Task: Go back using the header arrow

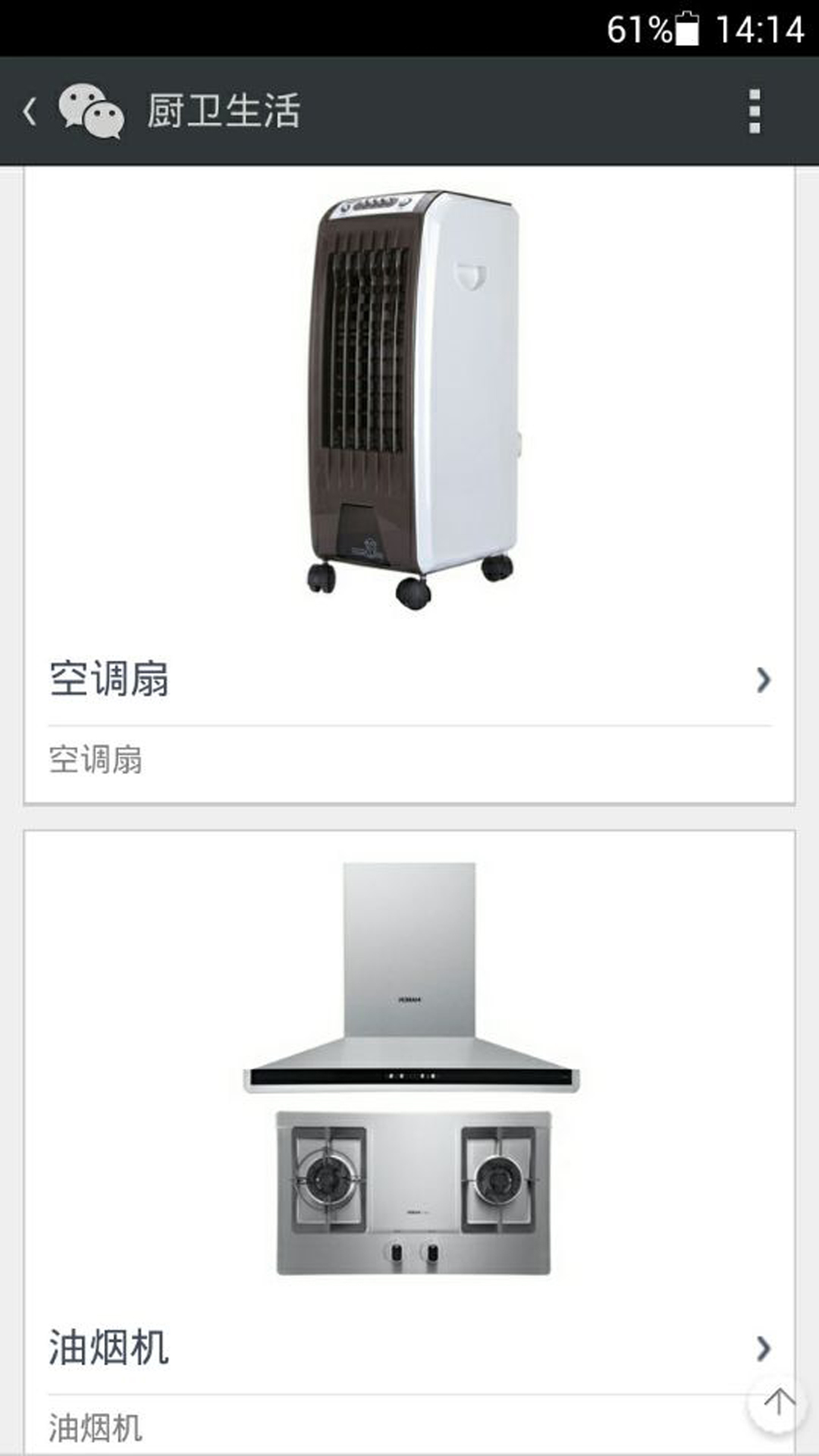Action: tap(30, 111)
